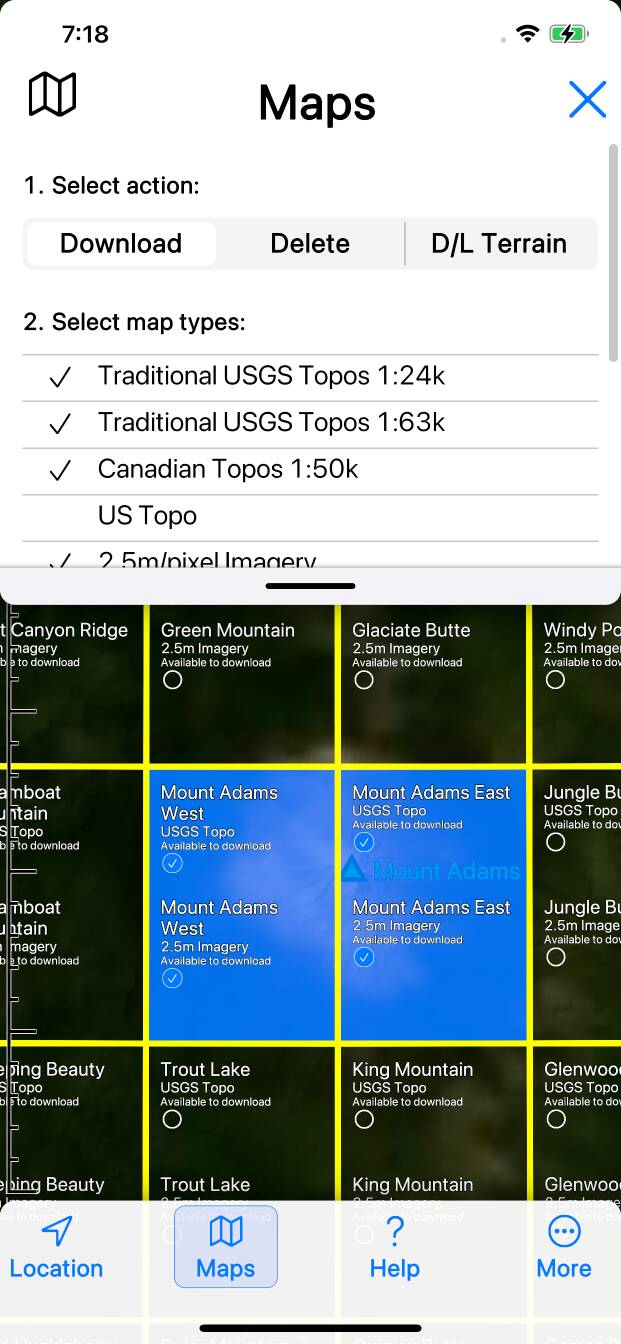Screen dimensions: 621x1344
Task: Uncheck Traditional USGS Topos 1:63k
Action: click(271, 423)
